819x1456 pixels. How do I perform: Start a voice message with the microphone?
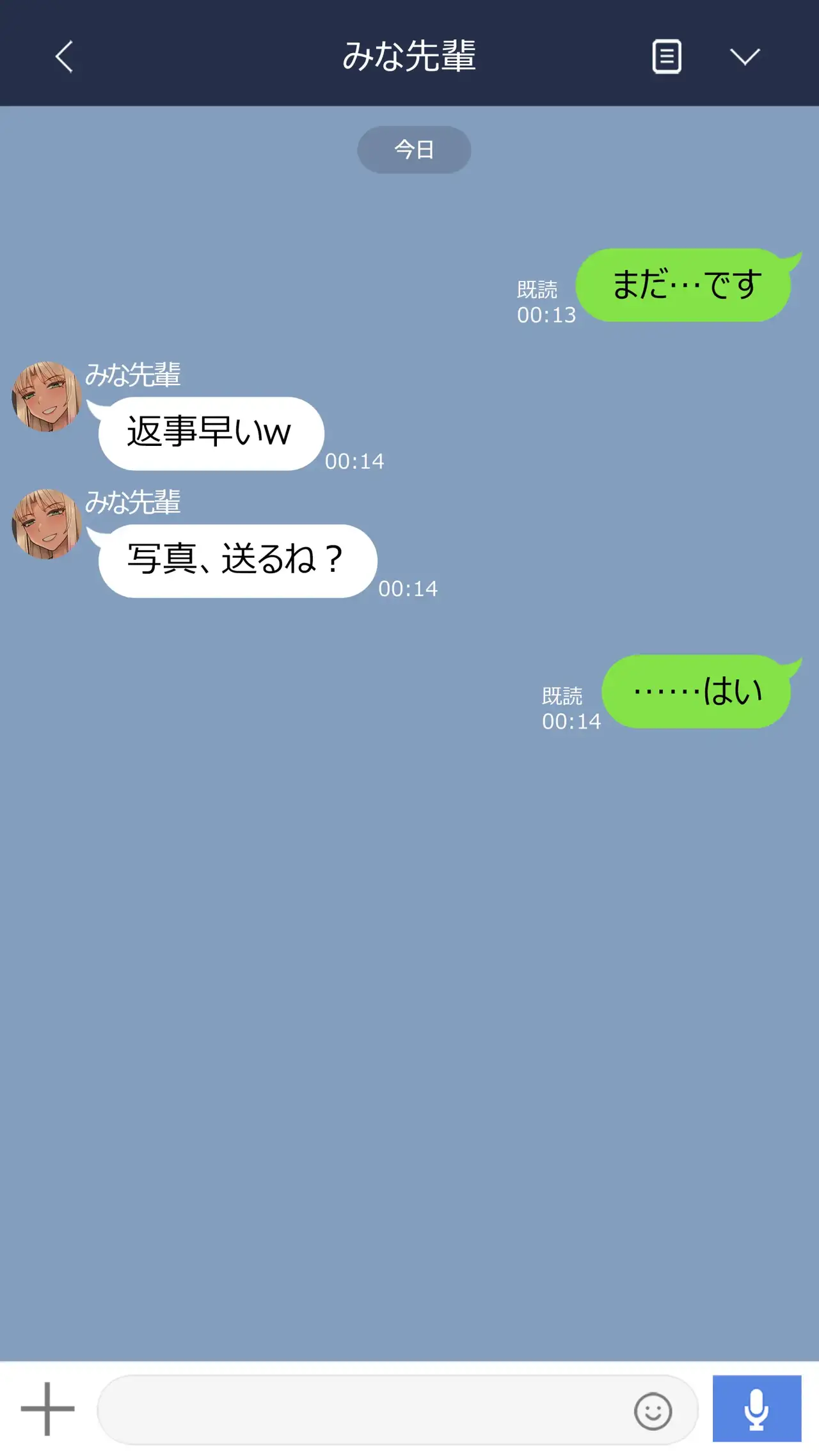[x=756, y=1409]
